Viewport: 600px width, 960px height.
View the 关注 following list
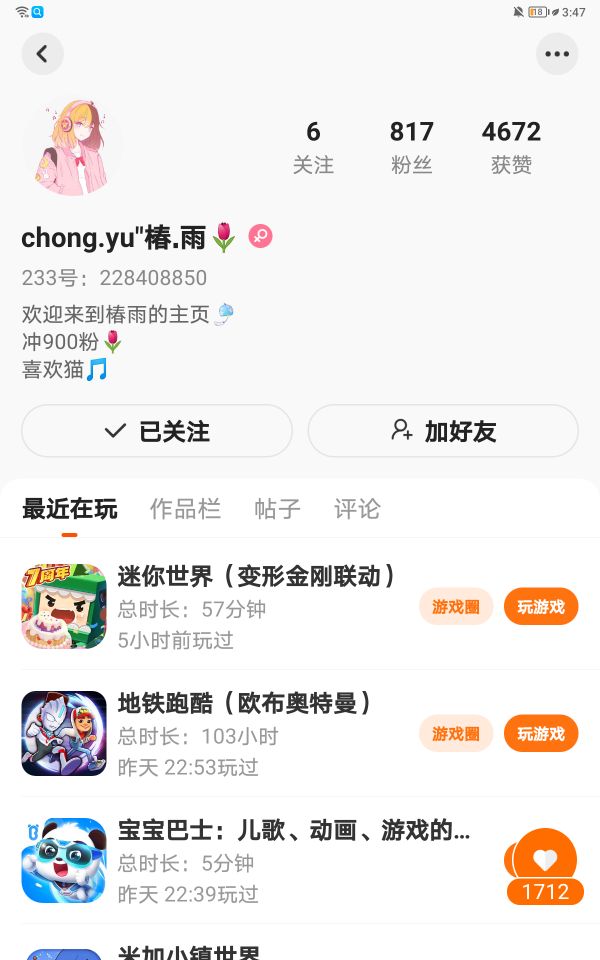313,146
